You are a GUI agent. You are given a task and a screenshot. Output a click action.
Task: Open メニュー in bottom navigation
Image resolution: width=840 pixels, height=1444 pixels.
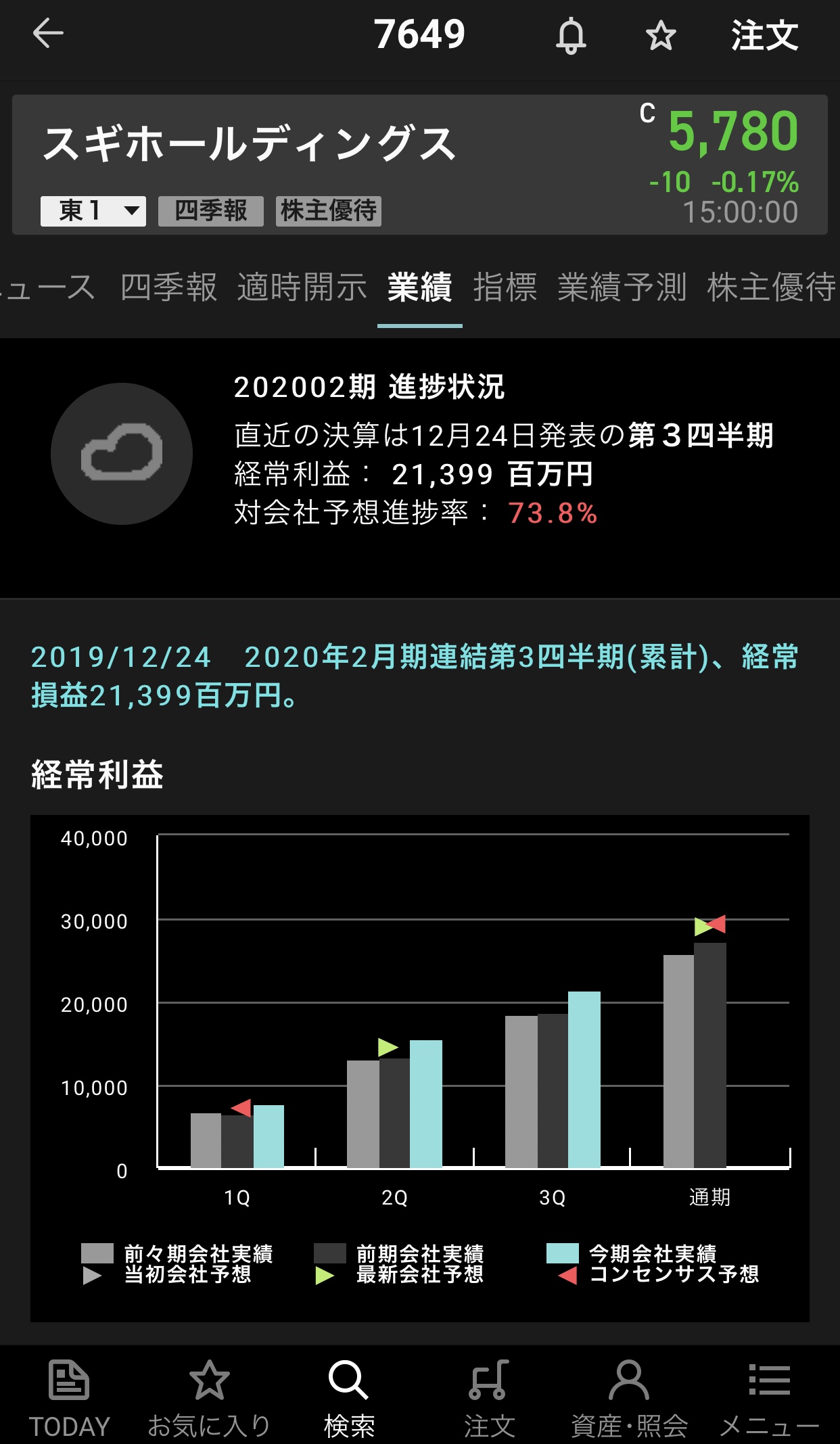769,1397
